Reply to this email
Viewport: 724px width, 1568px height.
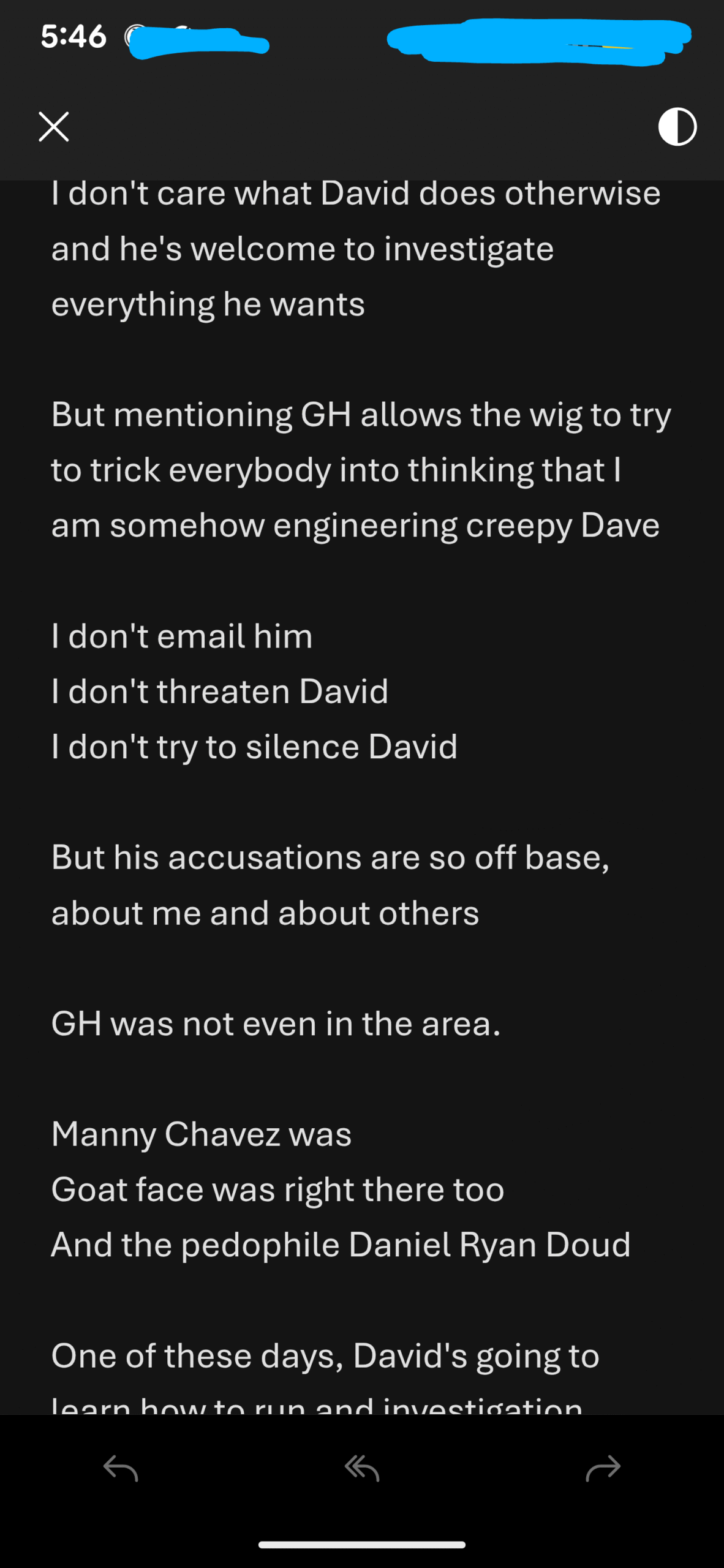click(x=121, y=1468)
